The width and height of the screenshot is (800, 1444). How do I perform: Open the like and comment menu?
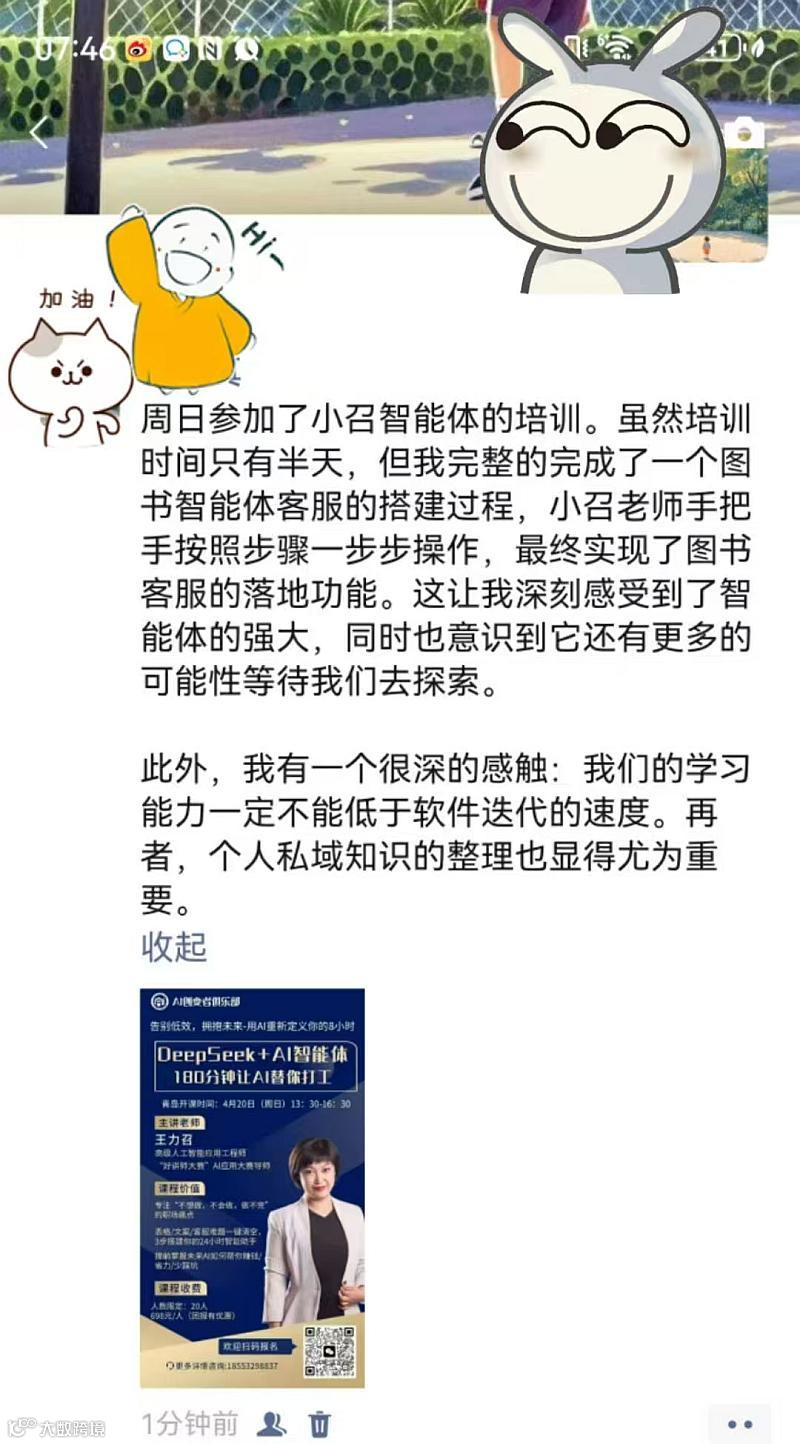point(739,1423)
